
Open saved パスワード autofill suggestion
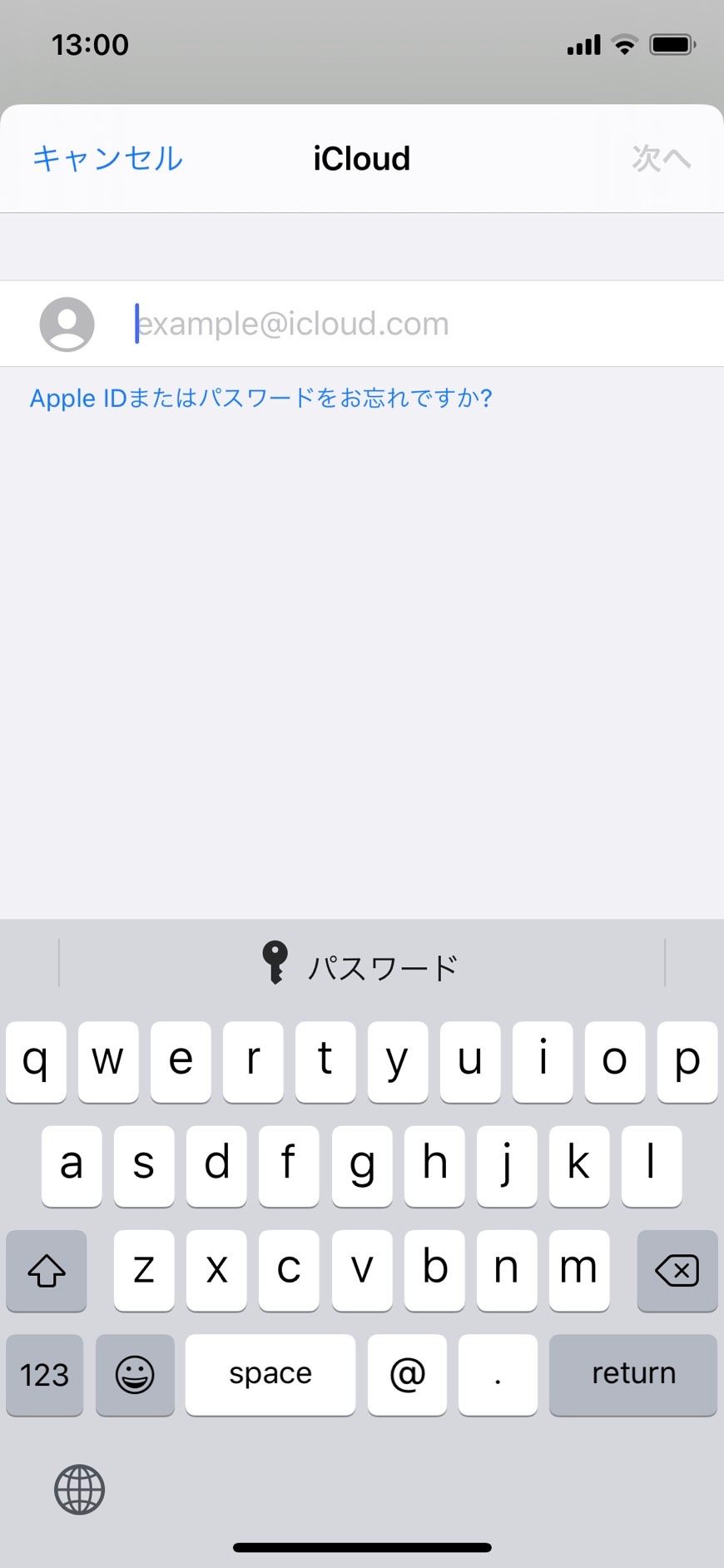(361, 966)
